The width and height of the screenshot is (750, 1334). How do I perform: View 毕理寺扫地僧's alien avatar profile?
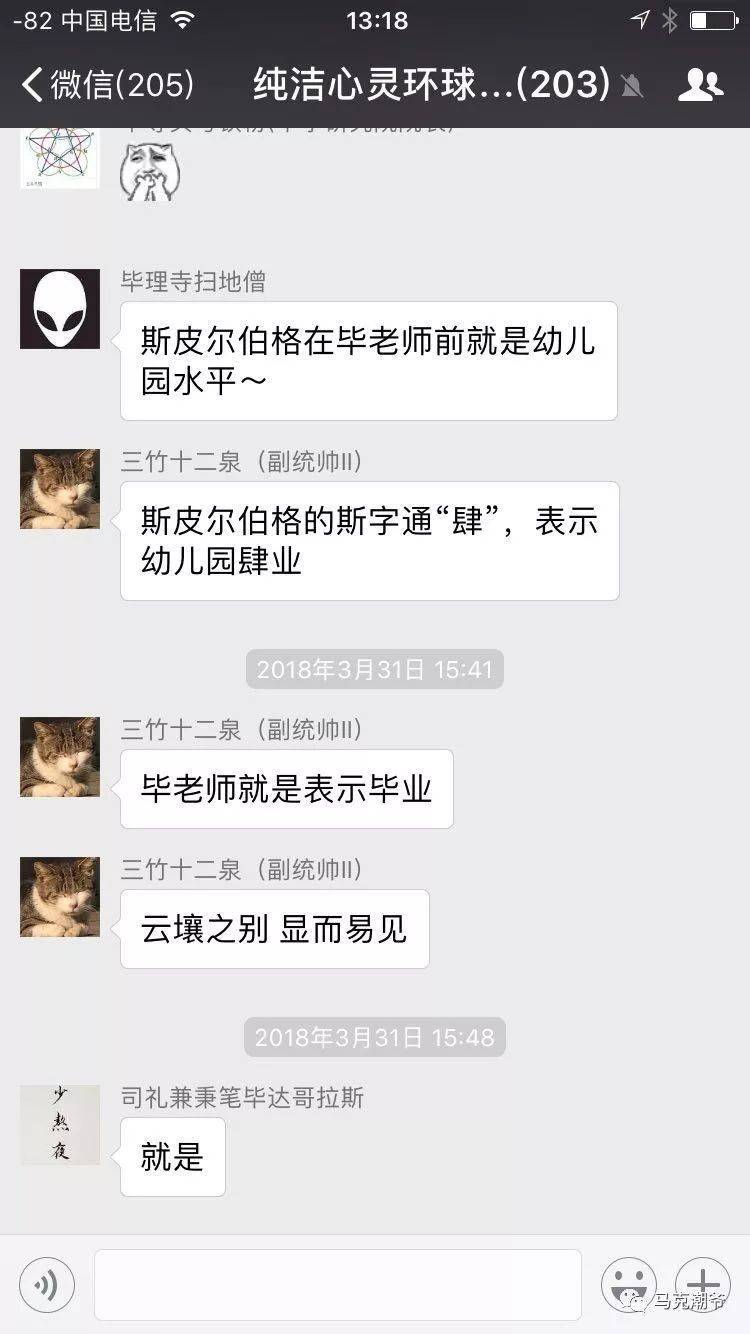60,309
